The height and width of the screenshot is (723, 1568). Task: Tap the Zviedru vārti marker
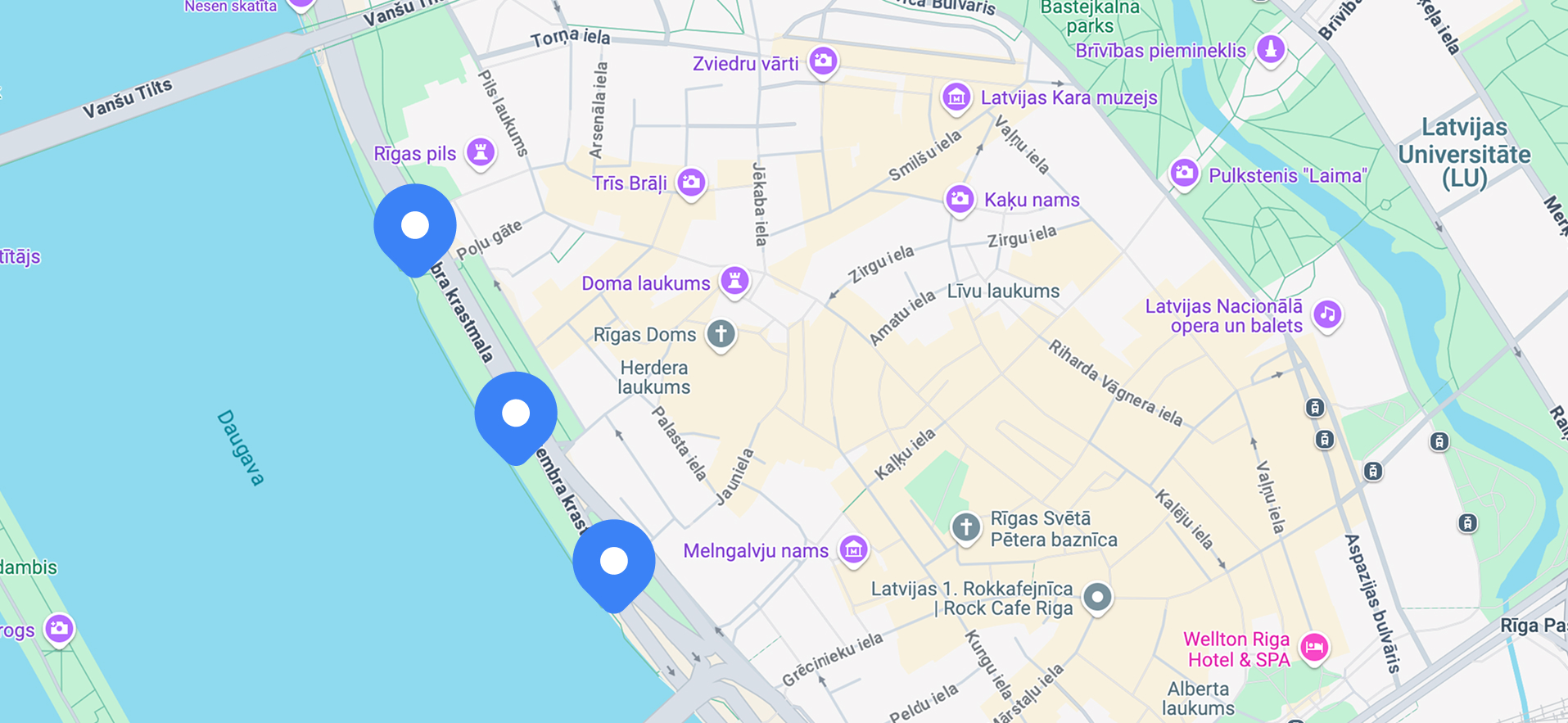[823, 61]
